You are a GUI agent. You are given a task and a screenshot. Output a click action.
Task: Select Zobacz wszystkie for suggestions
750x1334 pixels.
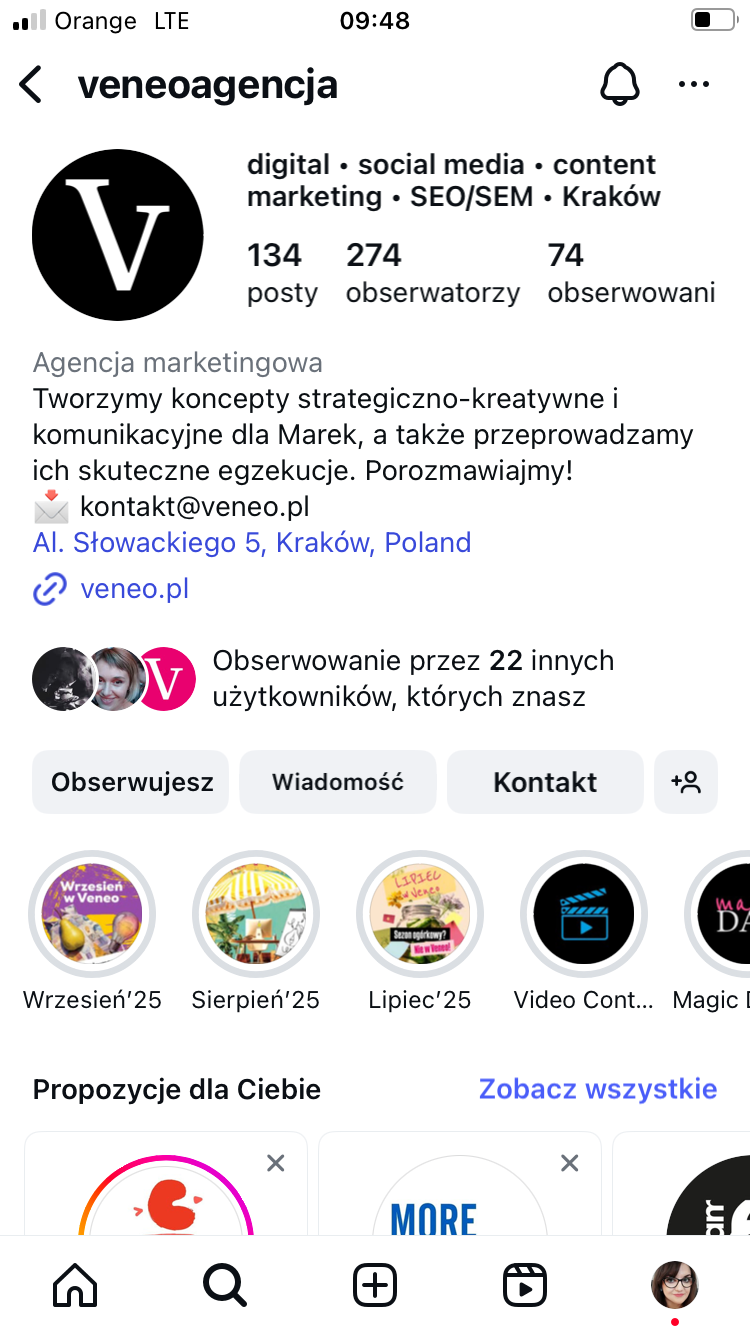pos(597,1089)
